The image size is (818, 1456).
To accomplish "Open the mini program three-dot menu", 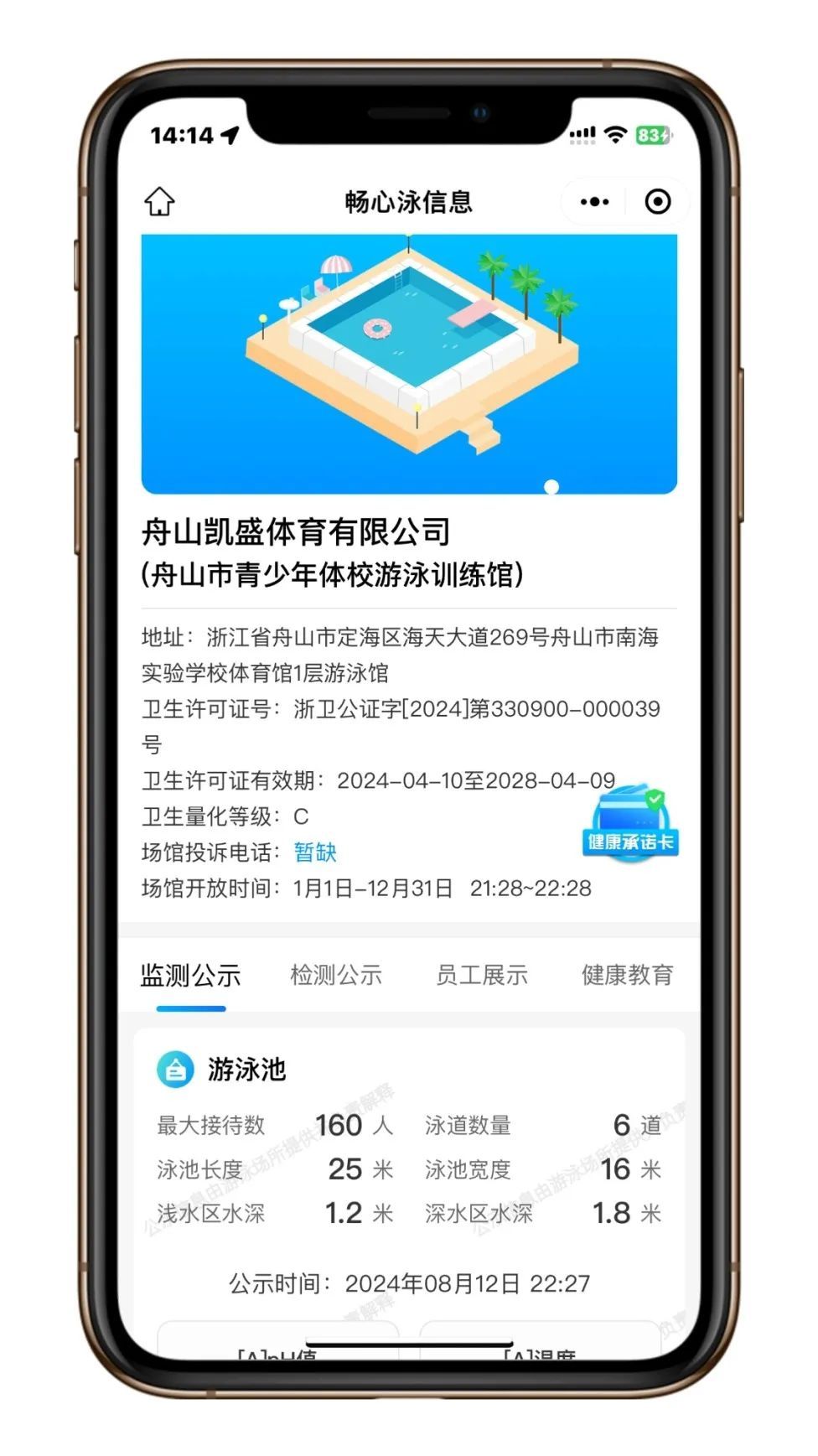I will (x=594, y=202).
